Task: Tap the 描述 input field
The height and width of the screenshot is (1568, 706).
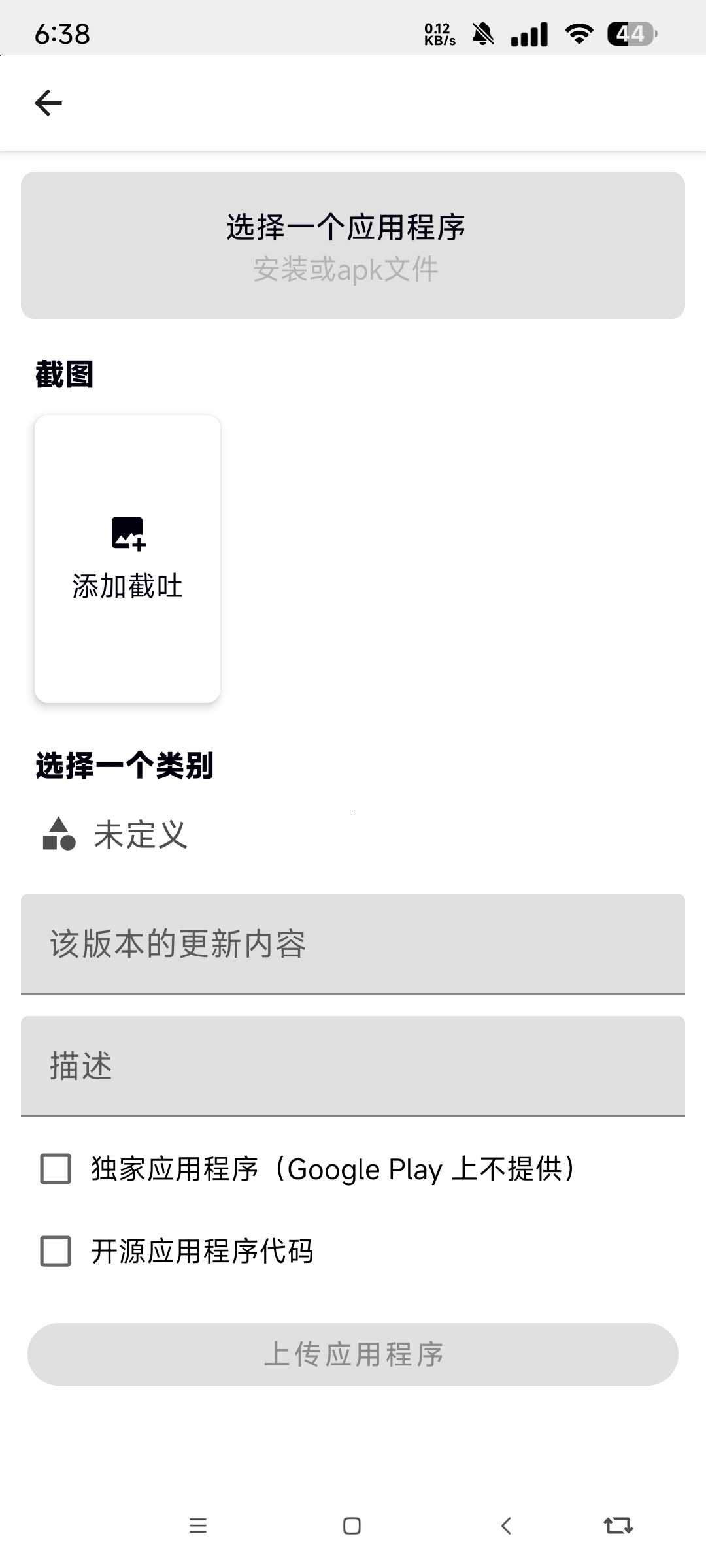Action: tap(353, 1066)
